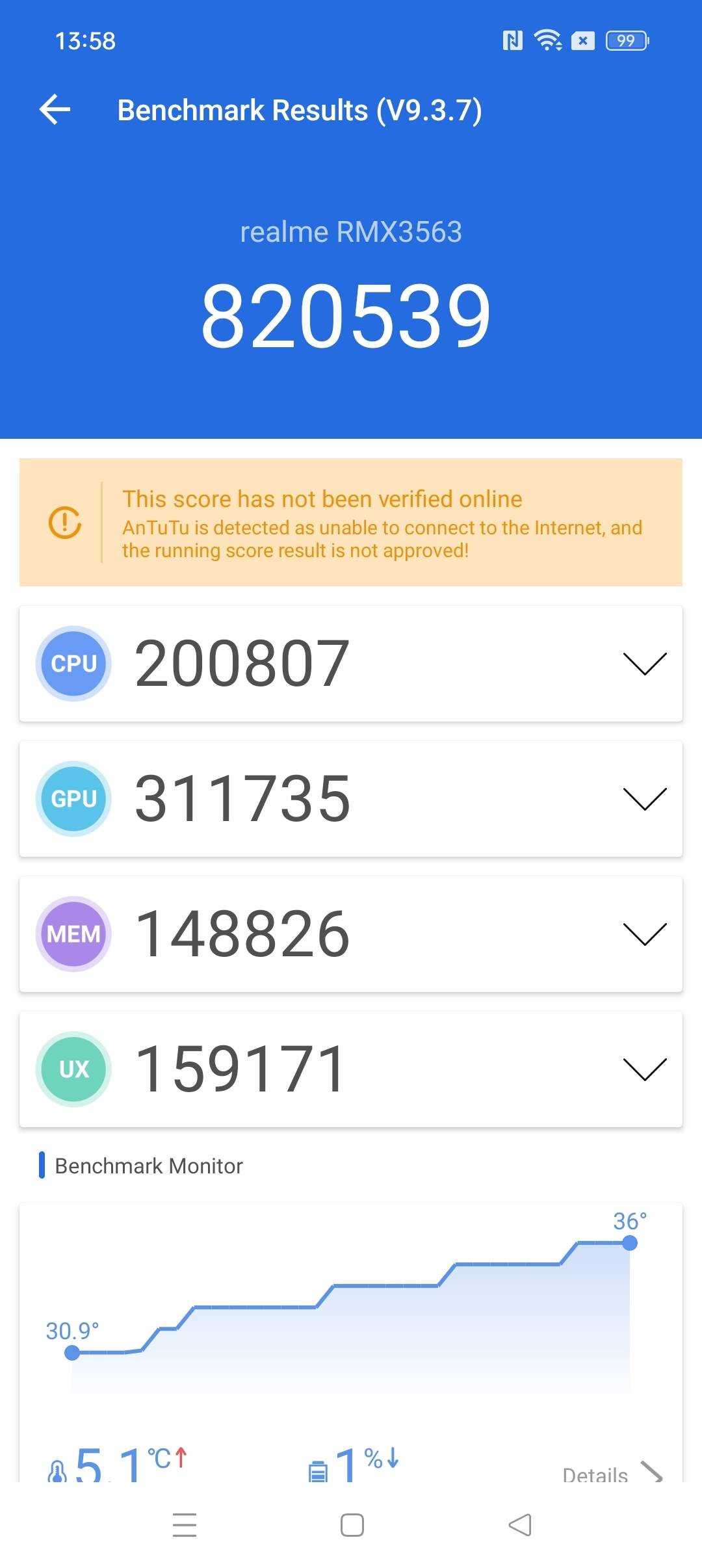The height and width of the screenshot is (1568, 702).
Task: Go back from Benchmark Results
Action: coord(55,109)
